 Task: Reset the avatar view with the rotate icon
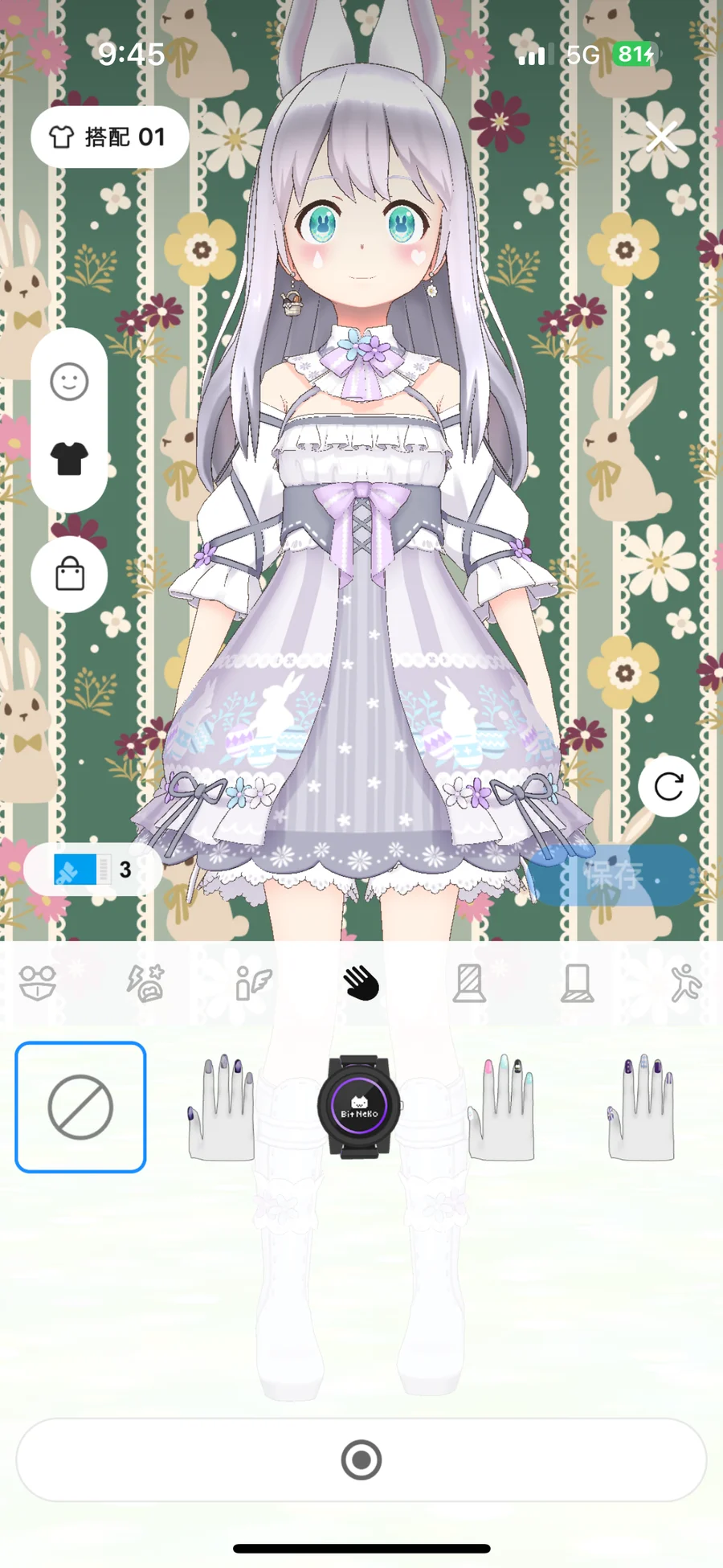pyautogui.click(x=668, y=787)
